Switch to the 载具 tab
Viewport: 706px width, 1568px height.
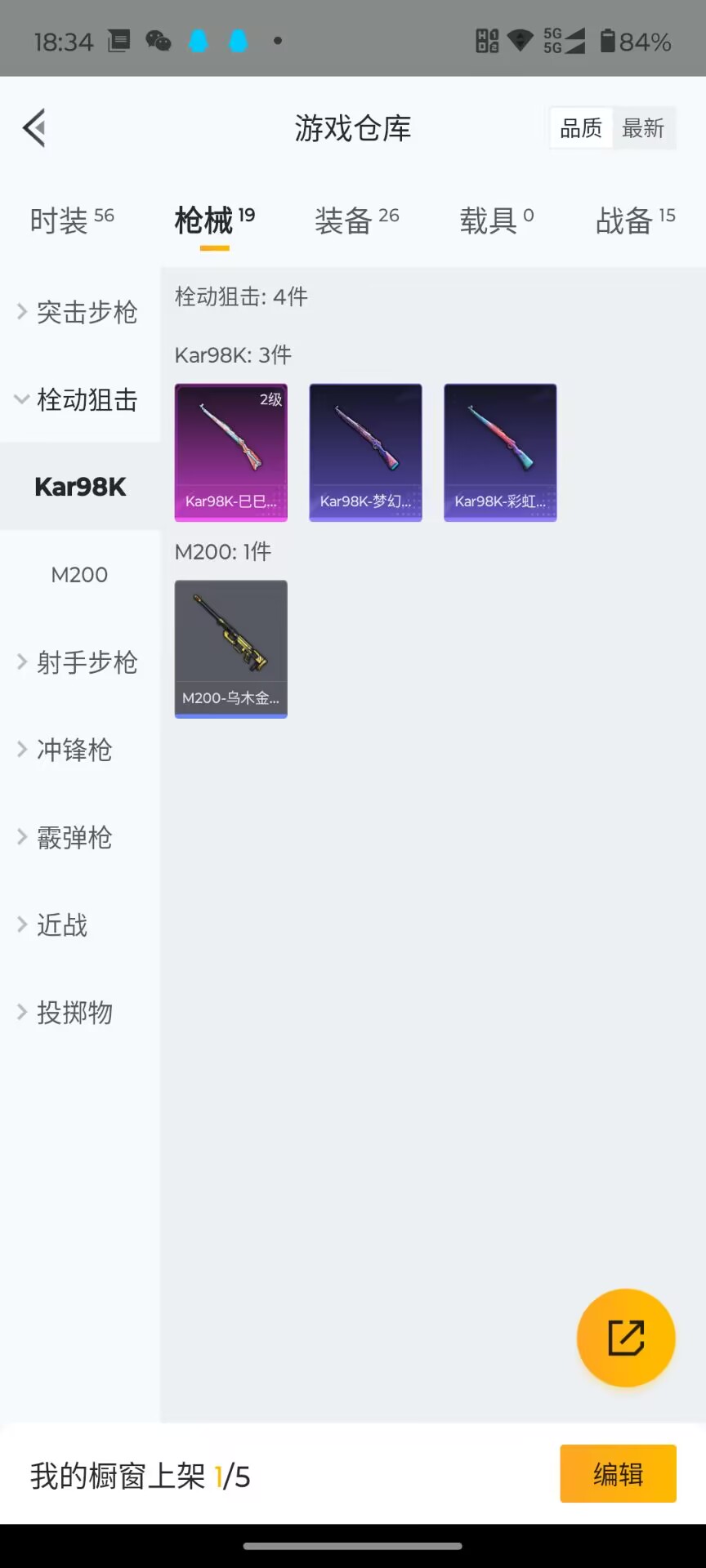point(496,220)
